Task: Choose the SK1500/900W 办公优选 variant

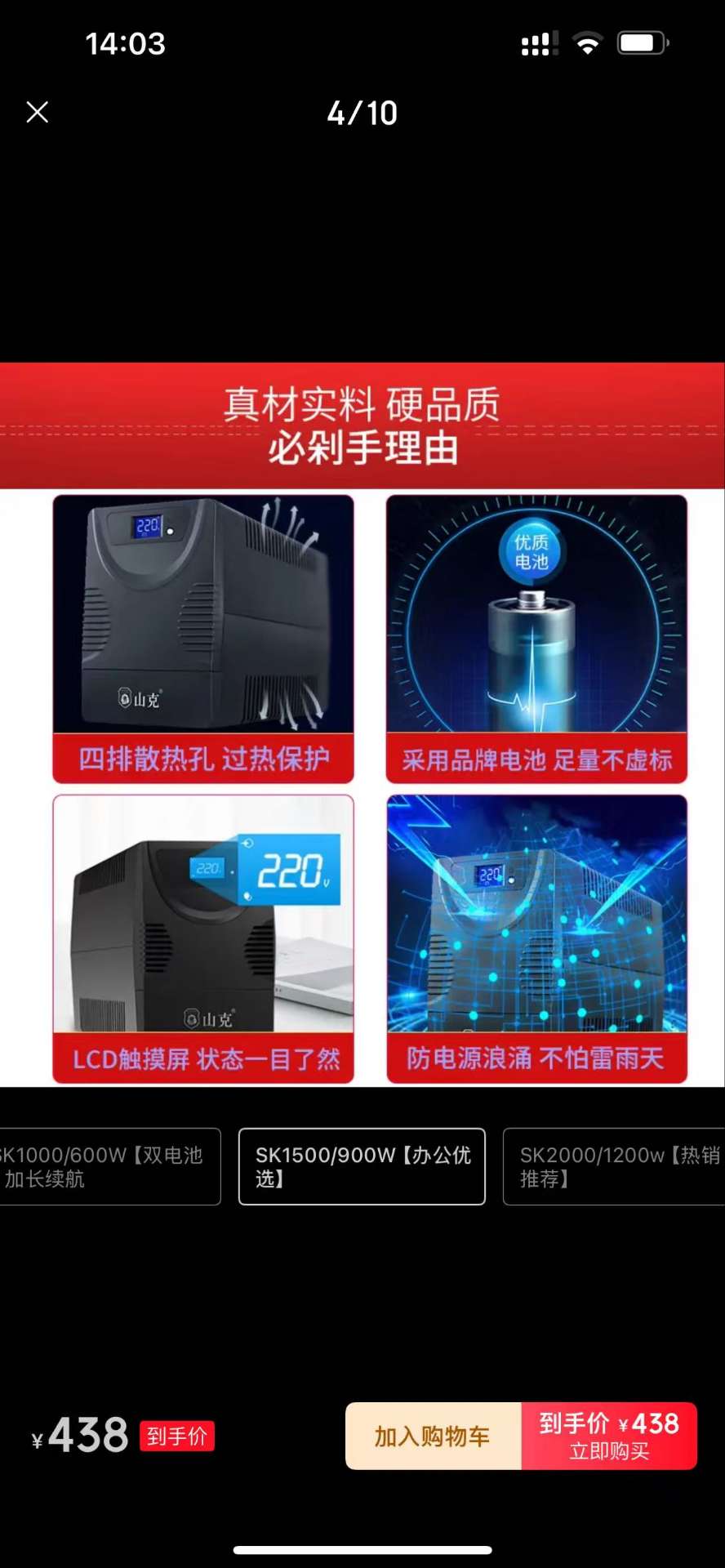Action: pyautogui.click(x=362, y=1166)
